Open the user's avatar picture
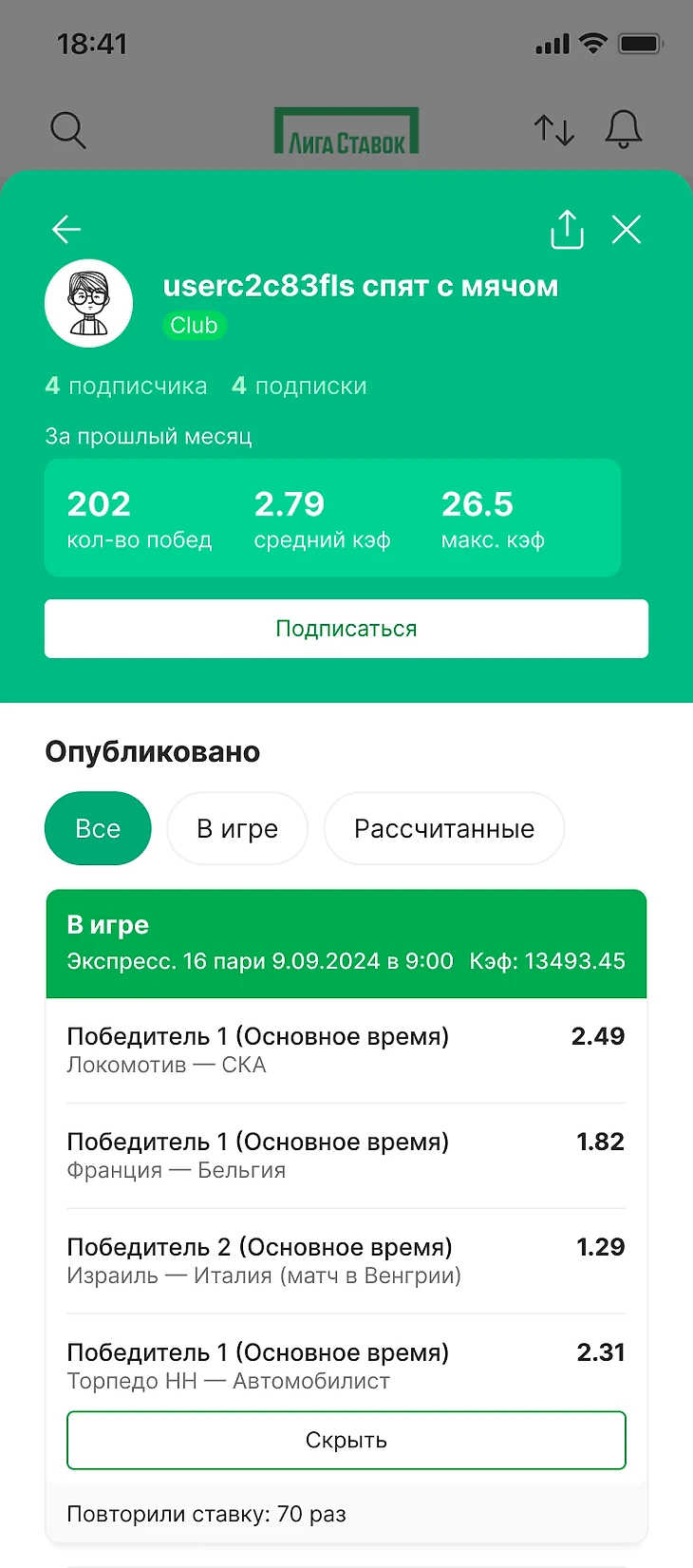This screenshot has width=693, height=1568. pos(88,303)
